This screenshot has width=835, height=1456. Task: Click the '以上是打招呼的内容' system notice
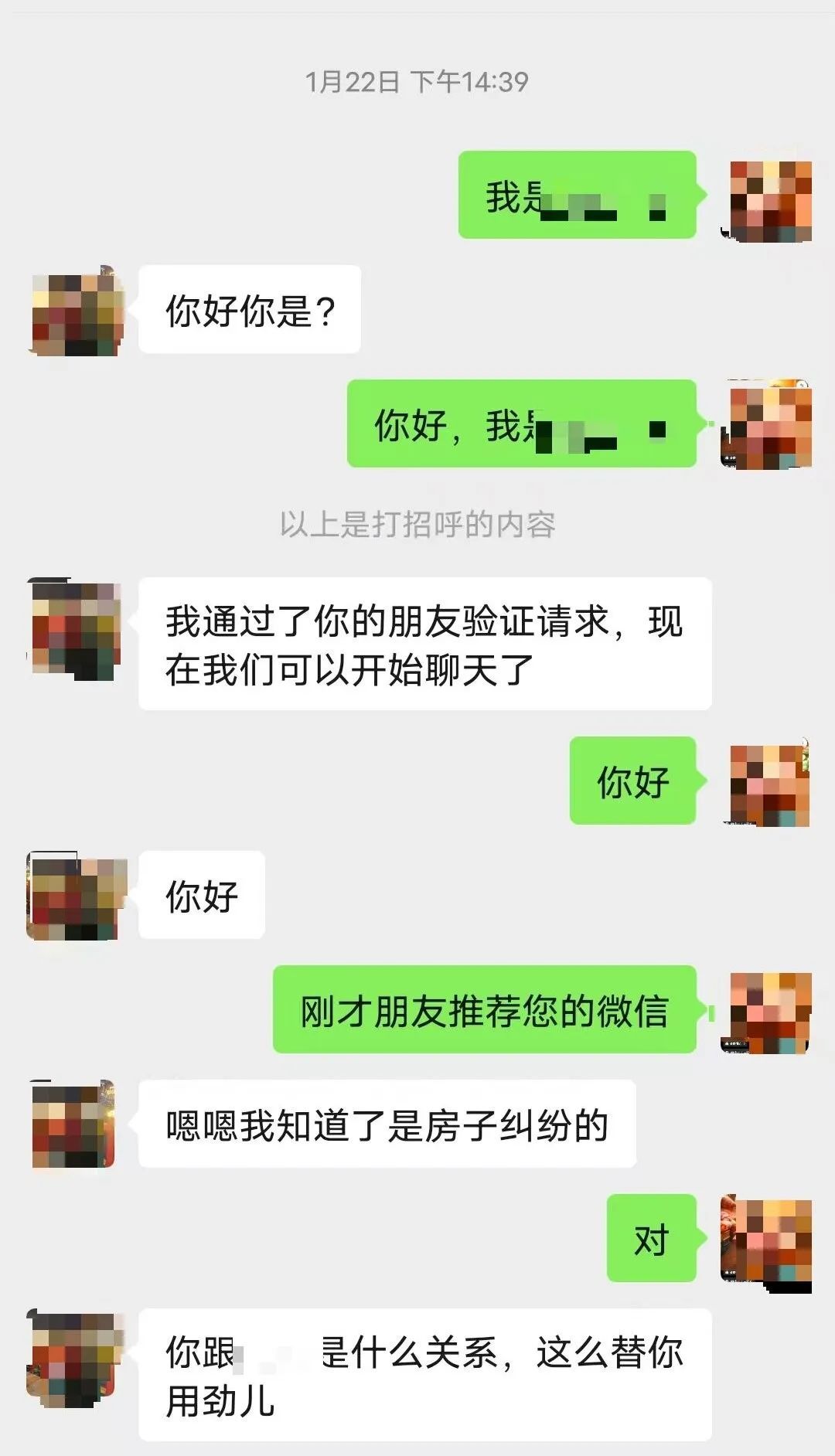tap(417, 523)
